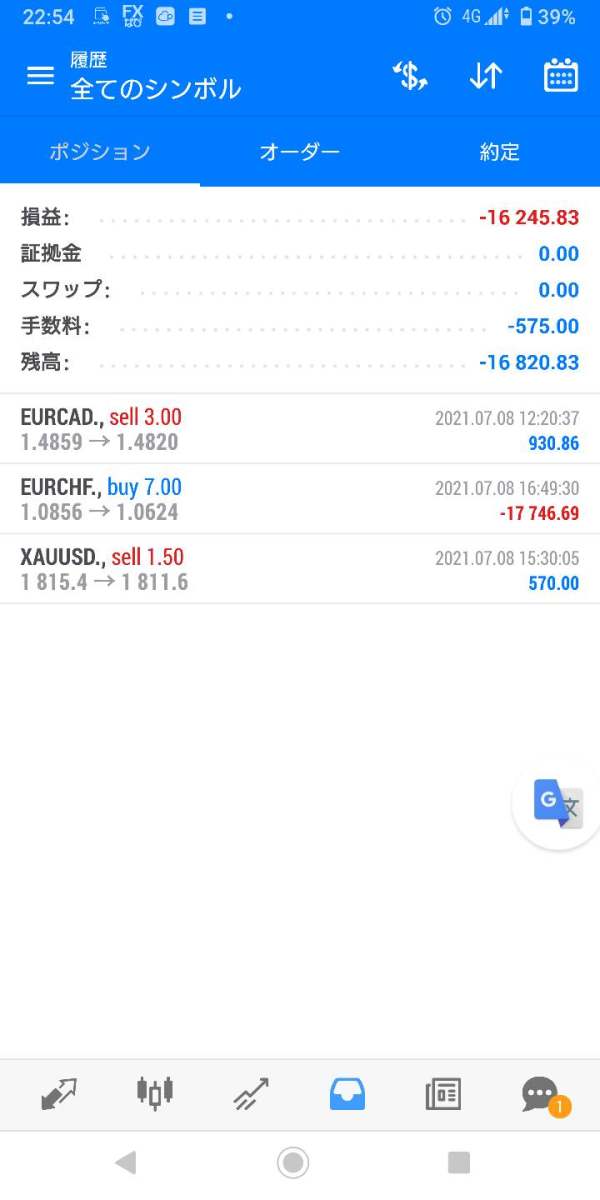Screen dimensions: 600x1200
Task: Select the history inbox tab
Action: [x=347, y=1094]
